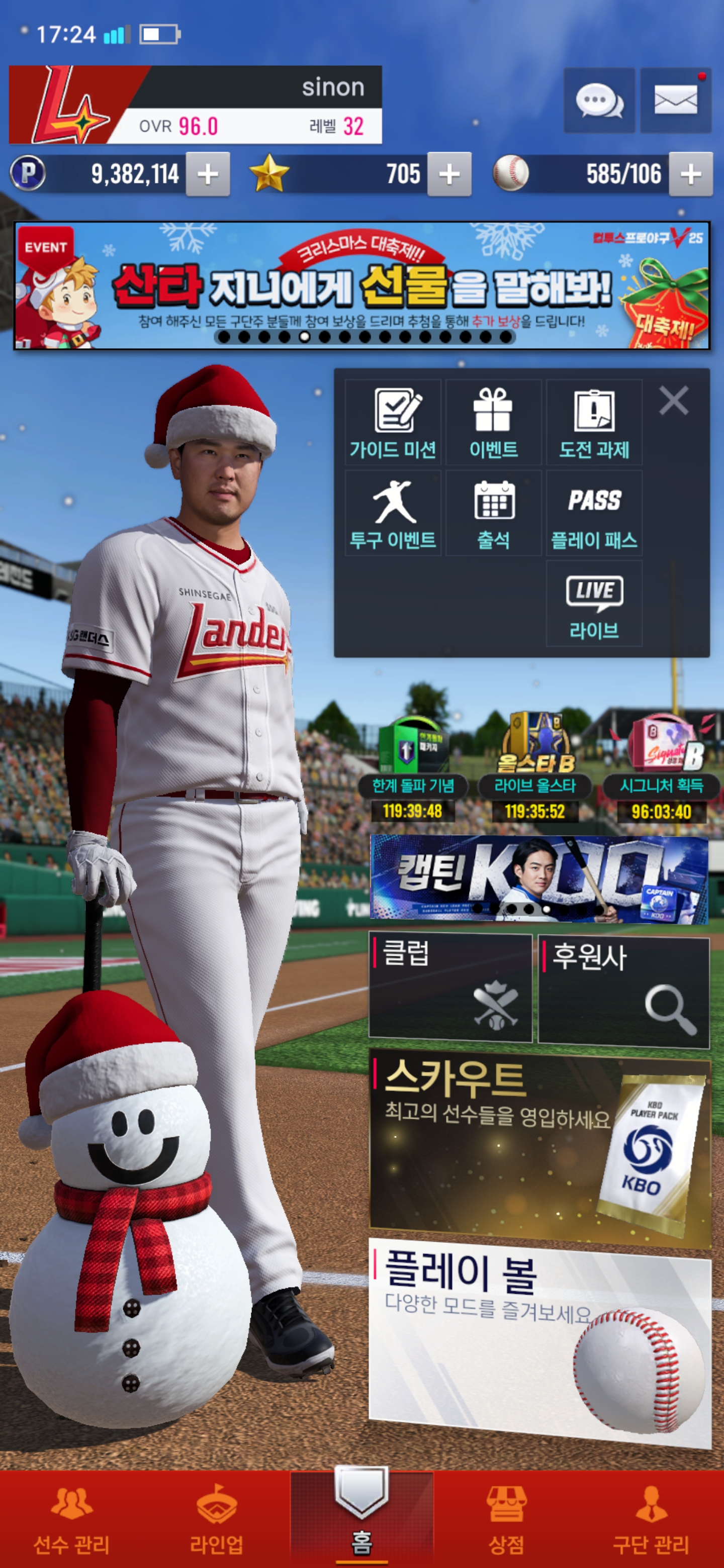Open 도전 과제 challenges

pos(594,423)
